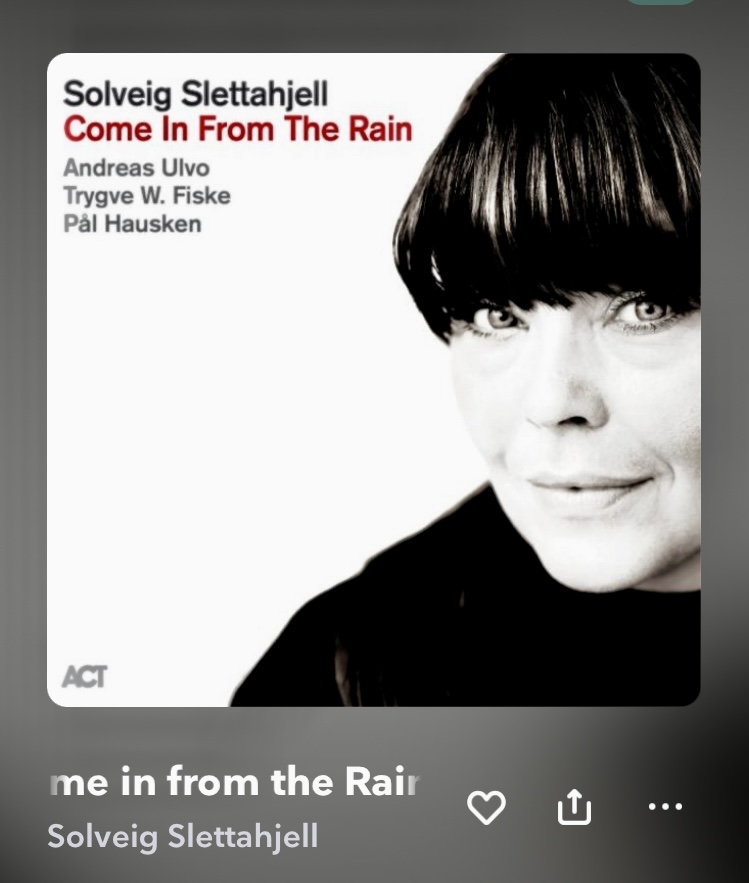Like the track Come in from the Rain
Viewport: 749px width, 883px height.
[x=487, y=807]
